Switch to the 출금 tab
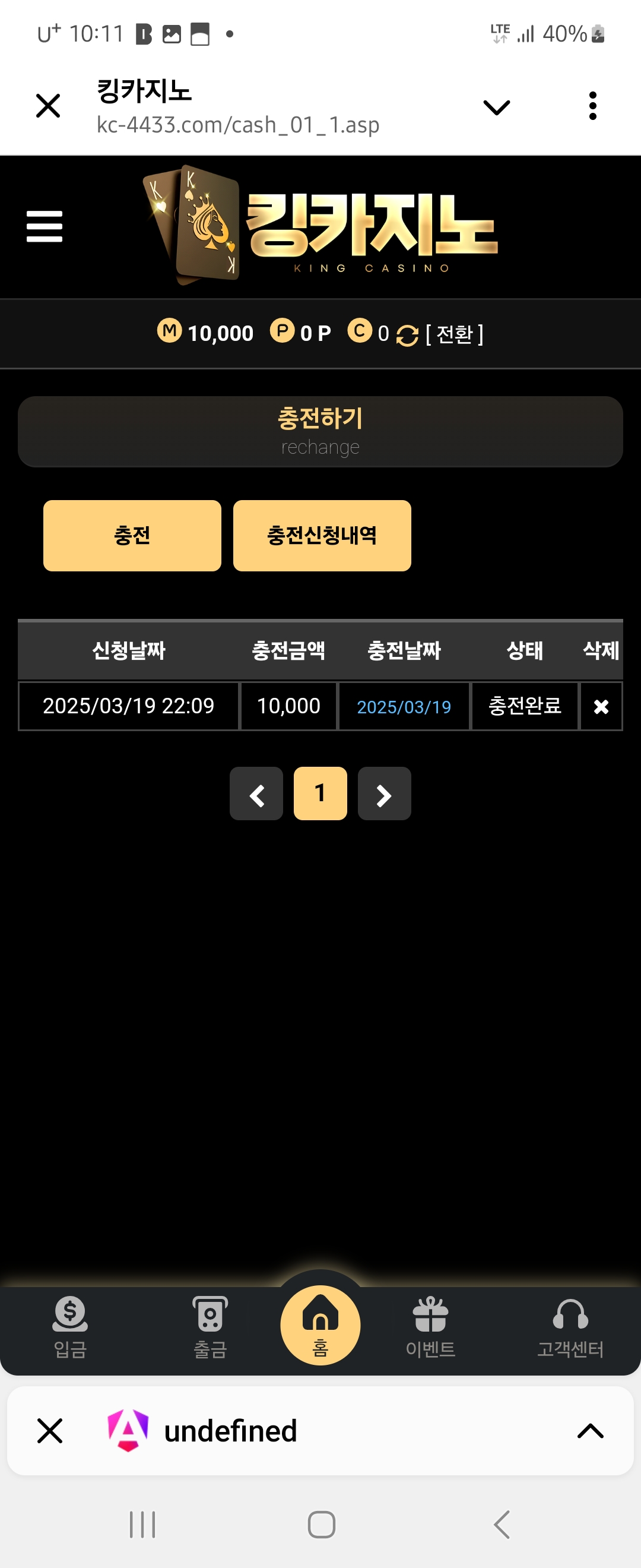The height and width of the screenshot is (1568, 641). tap(210, 1327)
